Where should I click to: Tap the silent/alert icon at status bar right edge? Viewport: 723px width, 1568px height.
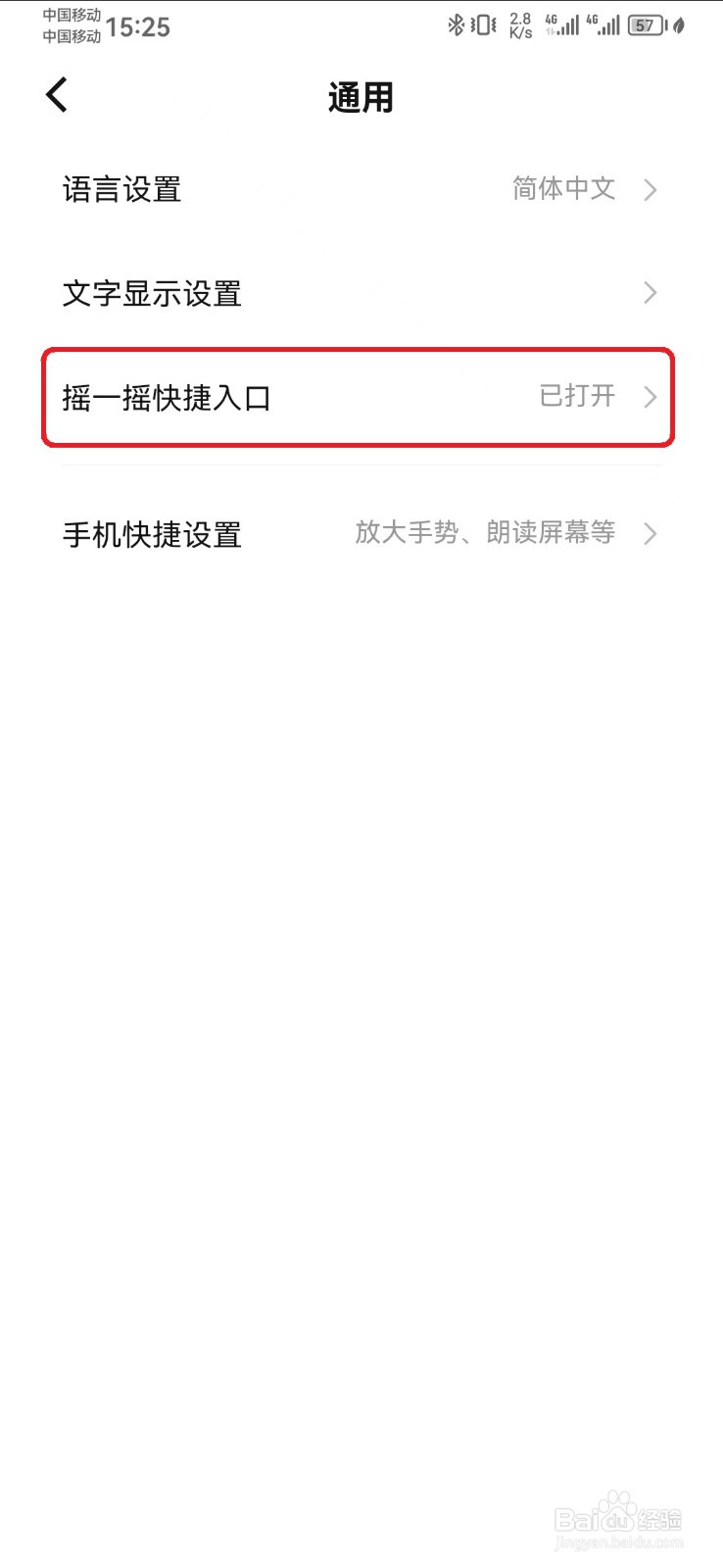tap(679, 24)
